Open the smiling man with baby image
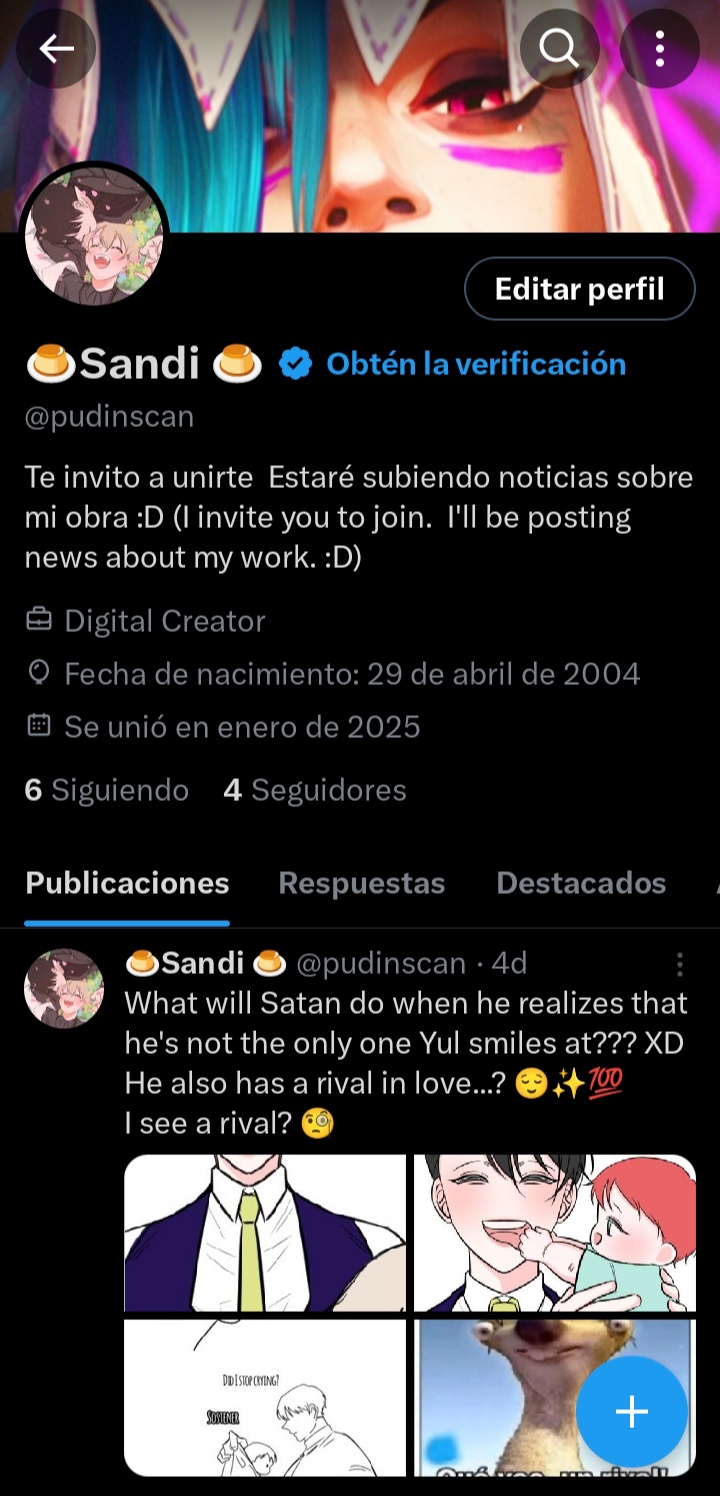This screenshot has height=1496, width=720. [554, 1233]
